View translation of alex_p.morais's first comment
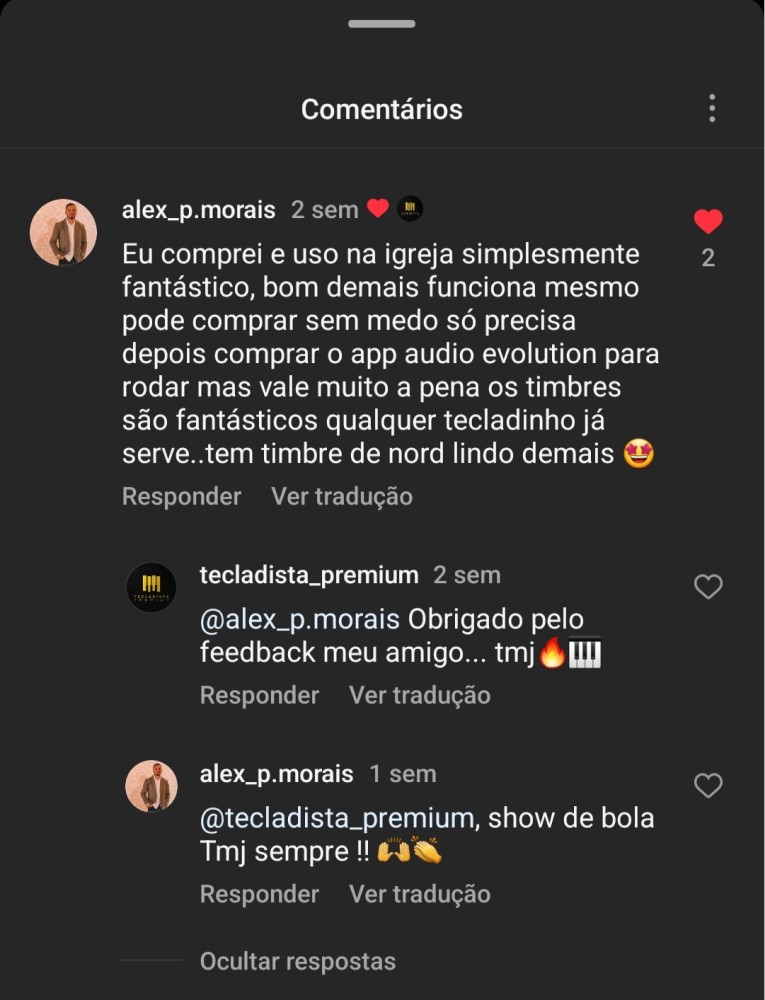The width and height of the screenshot is (765, 1000). pyautogui.click(x=341, y=496)
